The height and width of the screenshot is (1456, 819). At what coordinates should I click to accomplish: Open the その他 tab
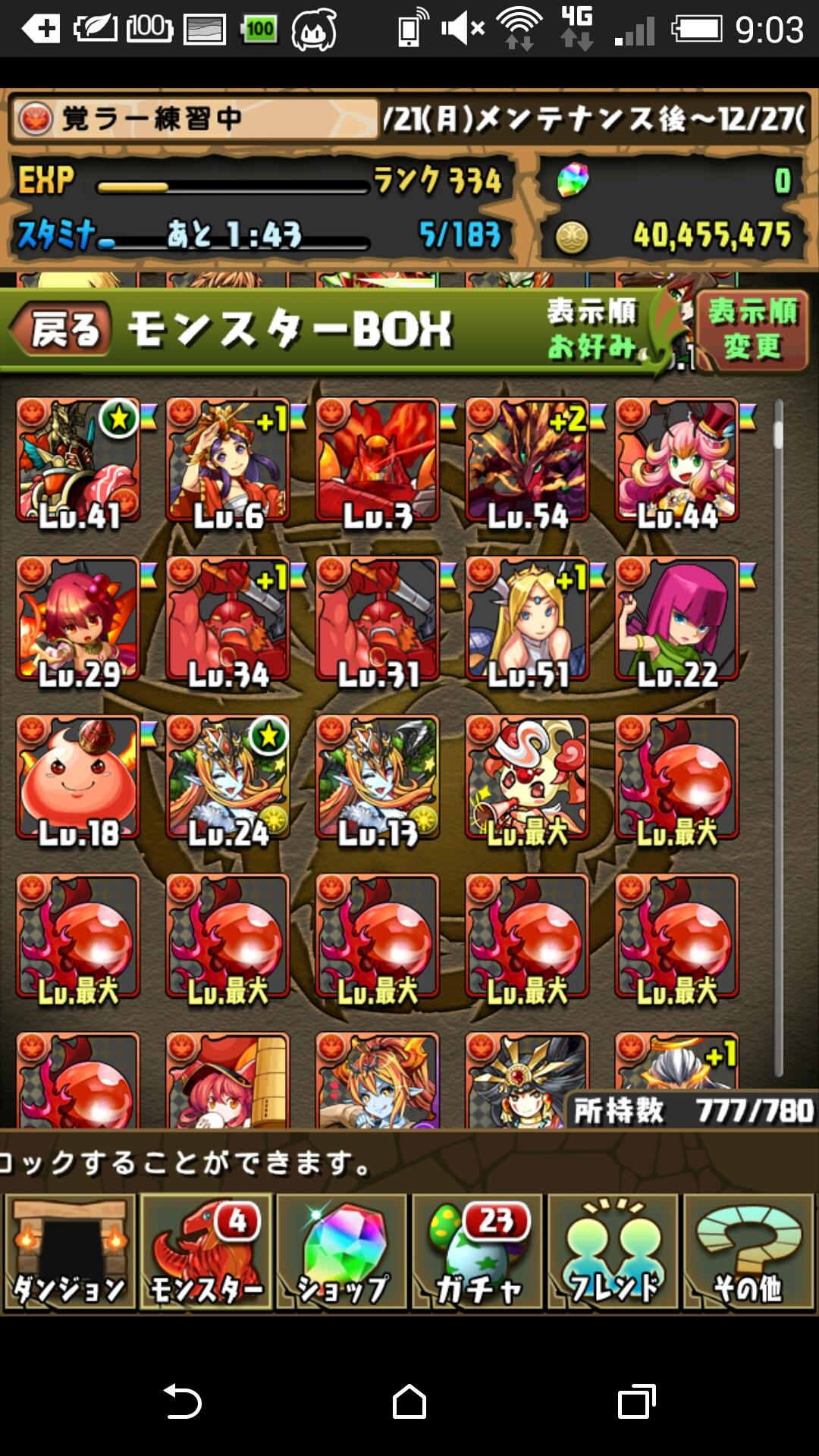[748, 1252]
